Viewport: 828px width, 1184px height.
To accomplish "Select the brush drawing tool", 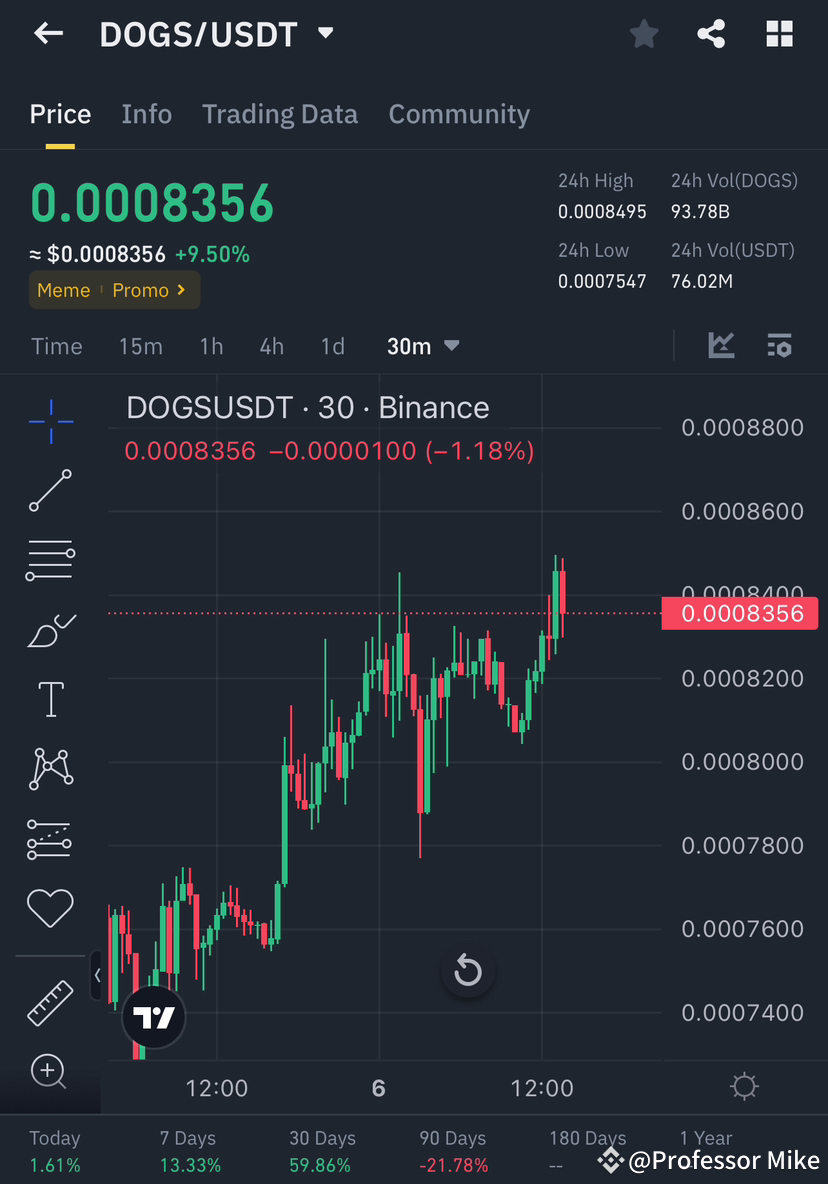I will tap(50, 630).
